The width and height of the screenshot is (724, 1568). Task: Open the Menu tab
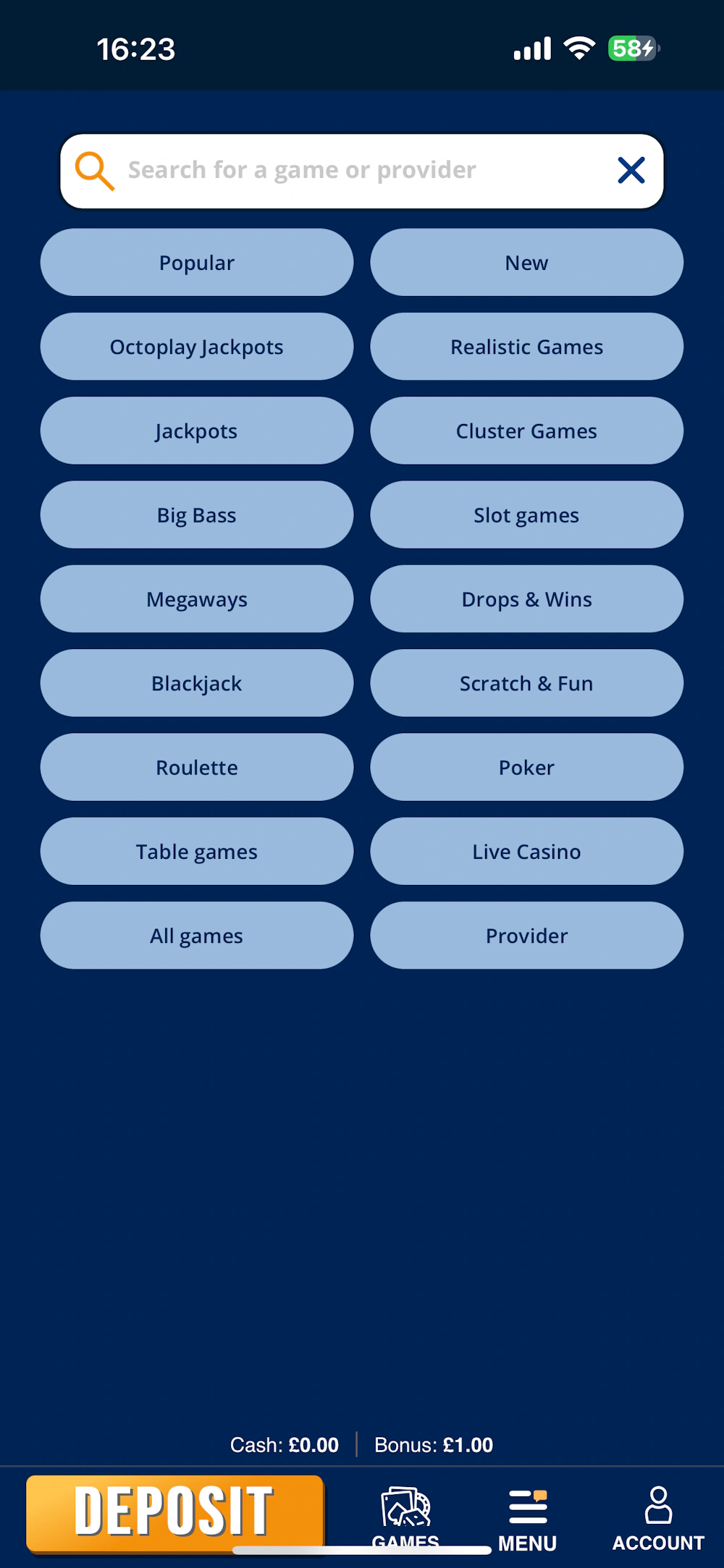click(528, 1520)
